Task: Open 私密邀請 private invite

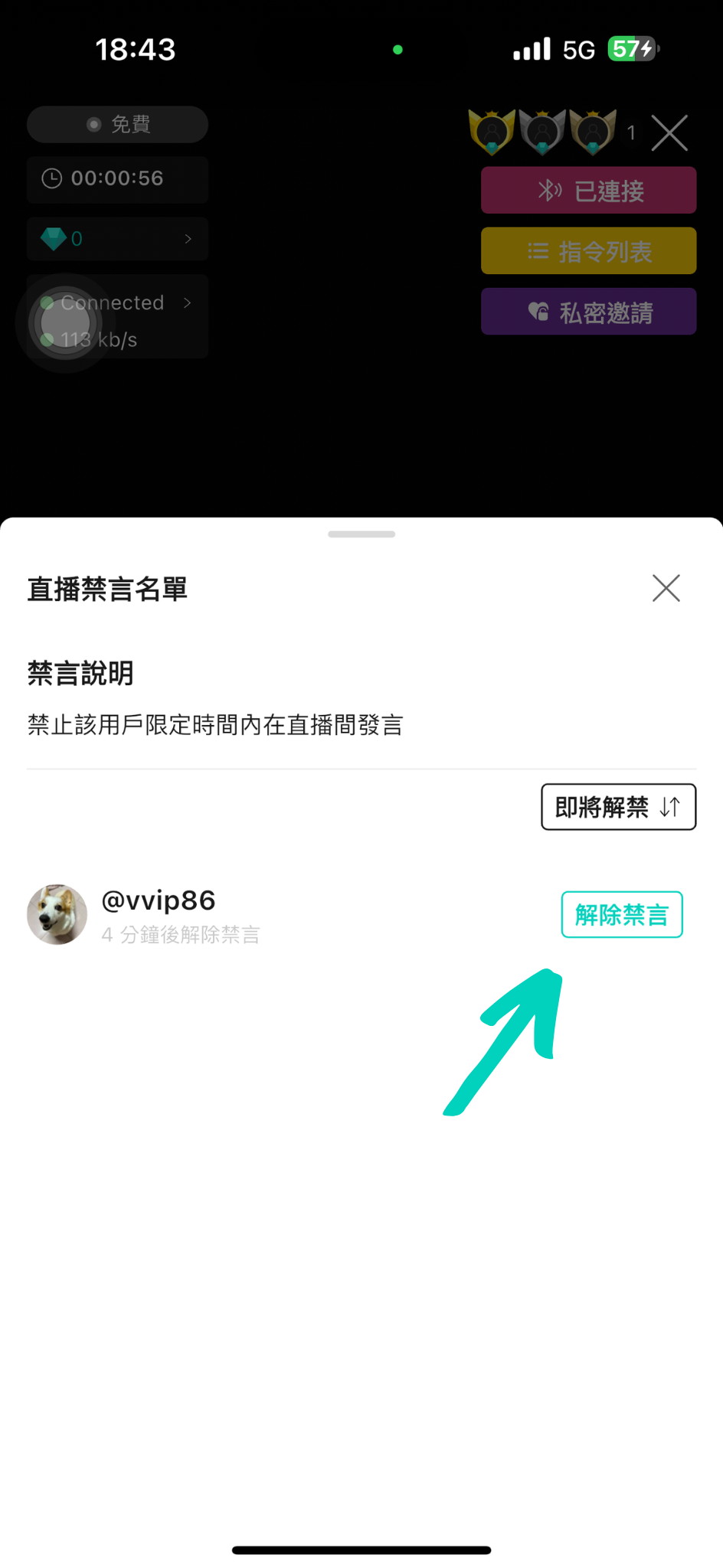Action: pyautogui.click(x=588, y=312)
